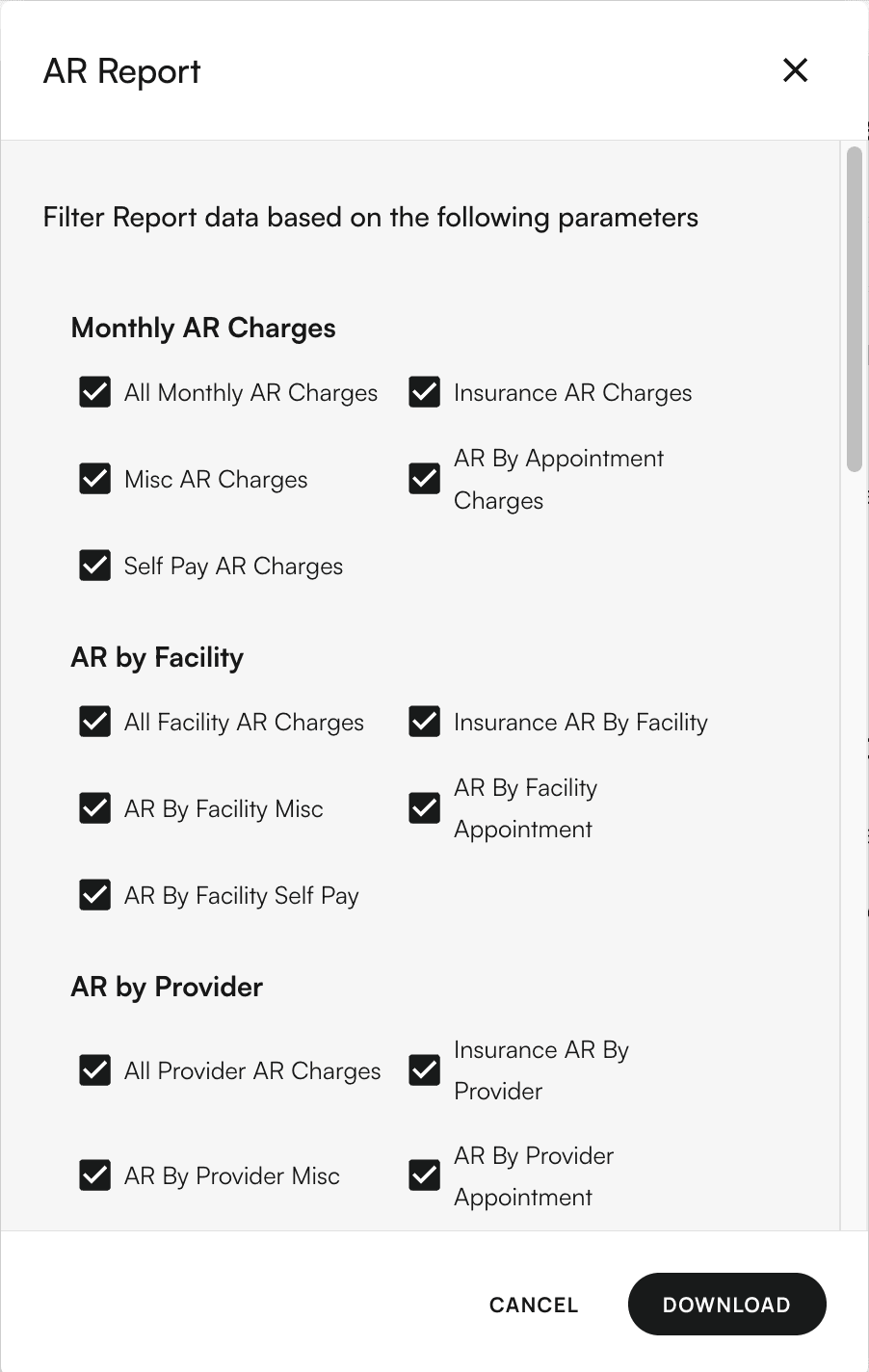
Task: Cancel the report filter dialog
Action: [x=534, y=1305]
